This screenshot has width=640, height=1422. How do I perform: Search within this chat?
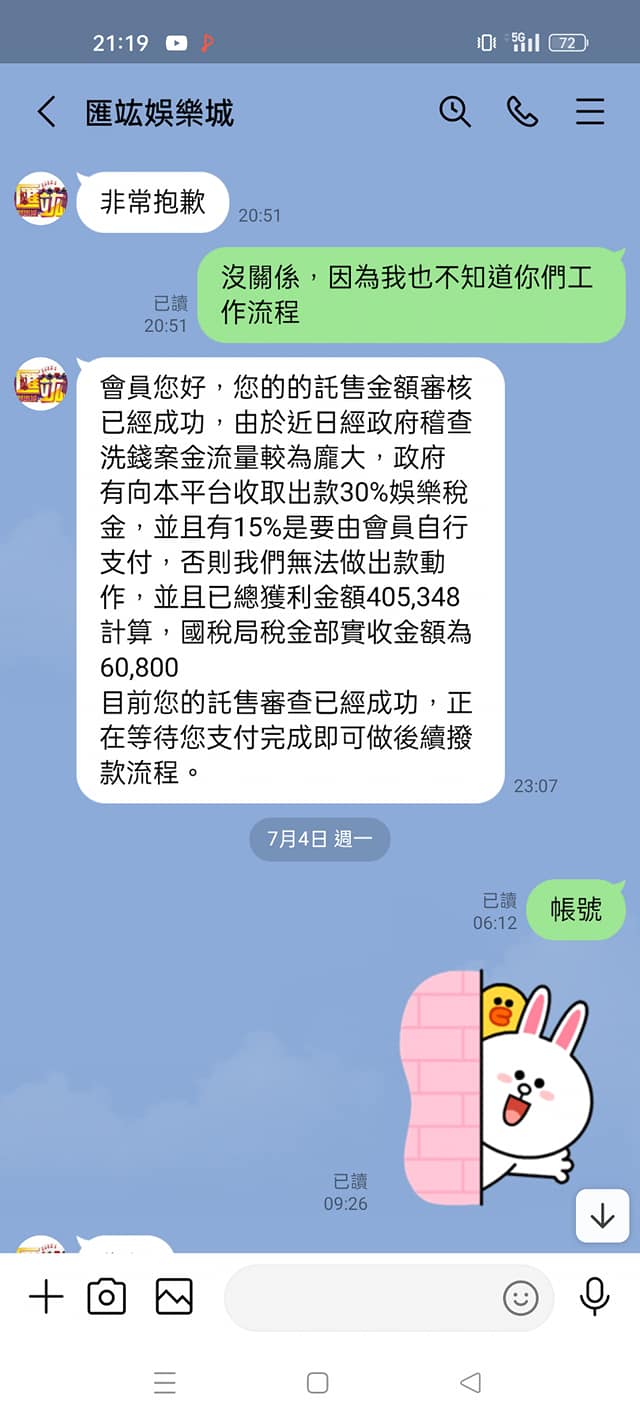(455, 112)
